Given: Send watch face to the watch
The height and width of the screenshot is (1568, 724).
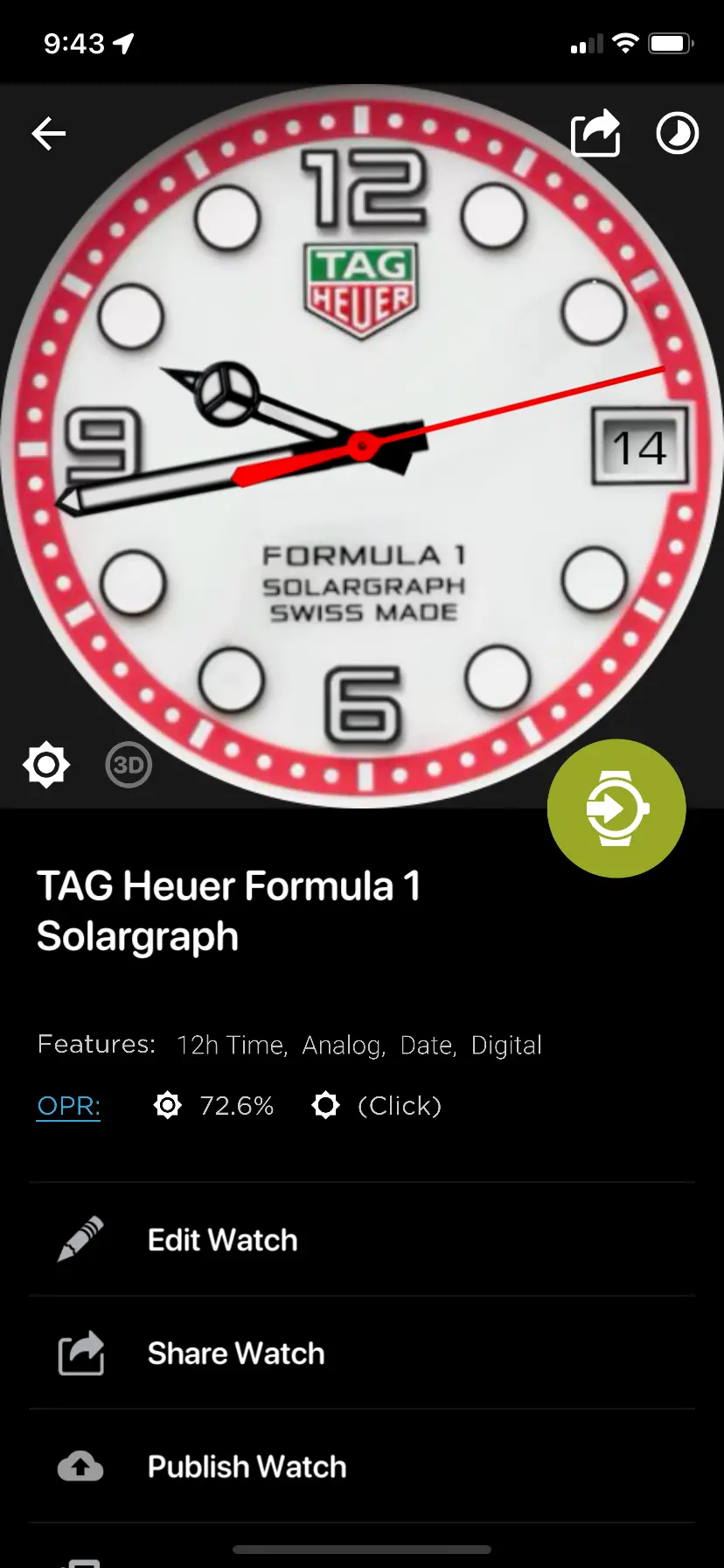Looking at the screenshot, I should tap(616, 808).
